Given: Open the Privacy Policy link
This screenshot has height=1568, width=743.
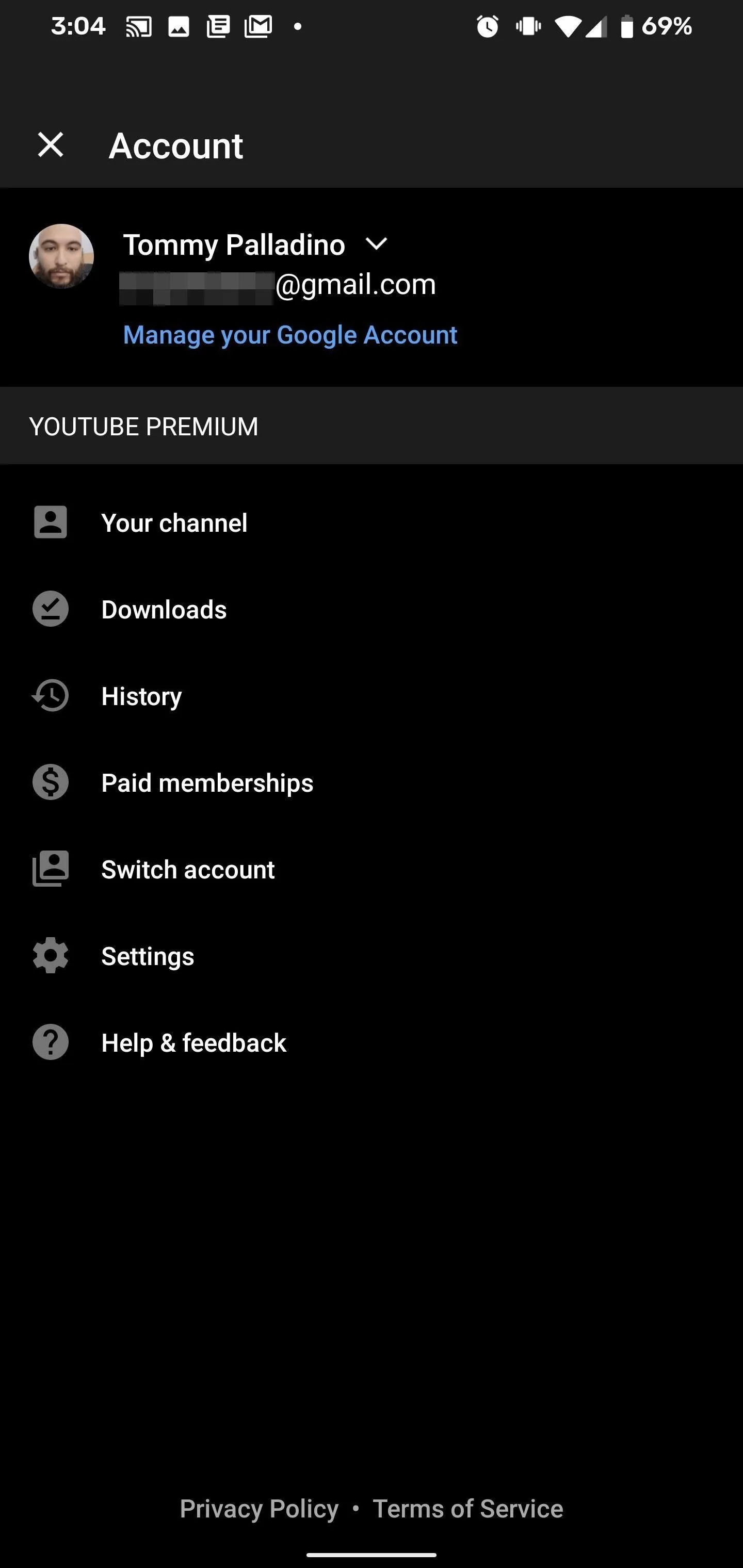Looking at the screenshot, I should [x=259, y=1509].
